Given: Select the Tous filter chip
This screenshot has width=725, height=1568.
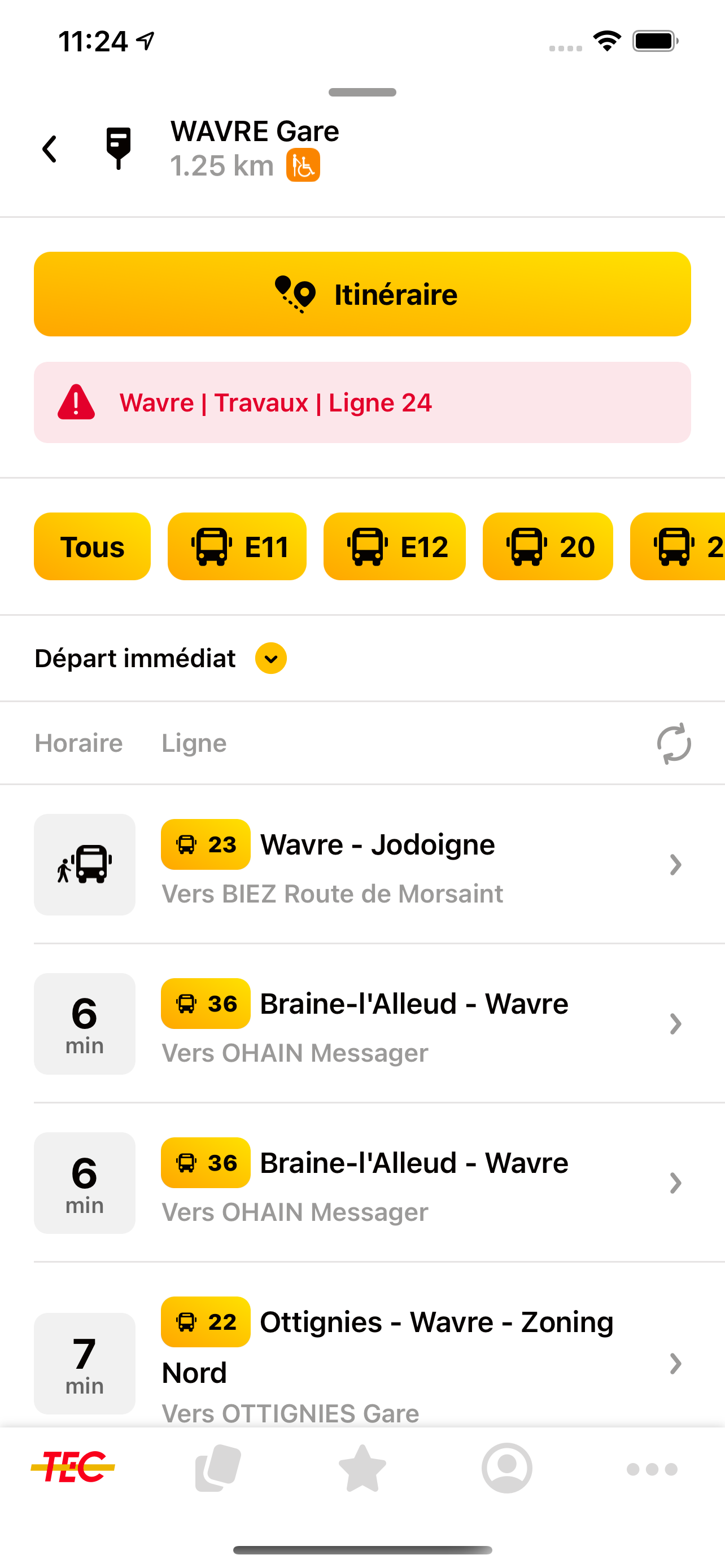Looking at the screenshot, I should tap(92, 546).
